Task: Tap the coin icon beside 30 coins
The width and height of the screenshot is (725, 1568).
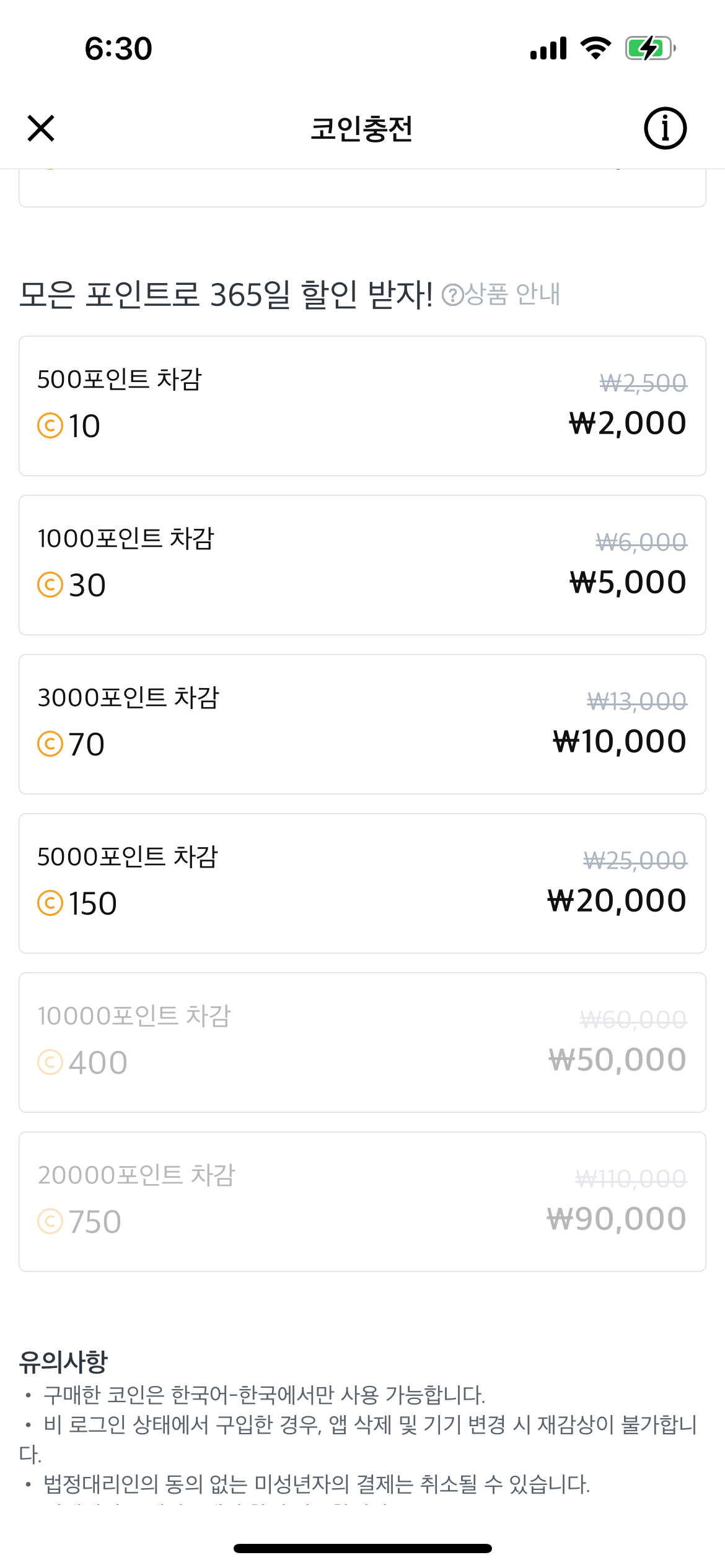Action: click(x=52, y=584)
